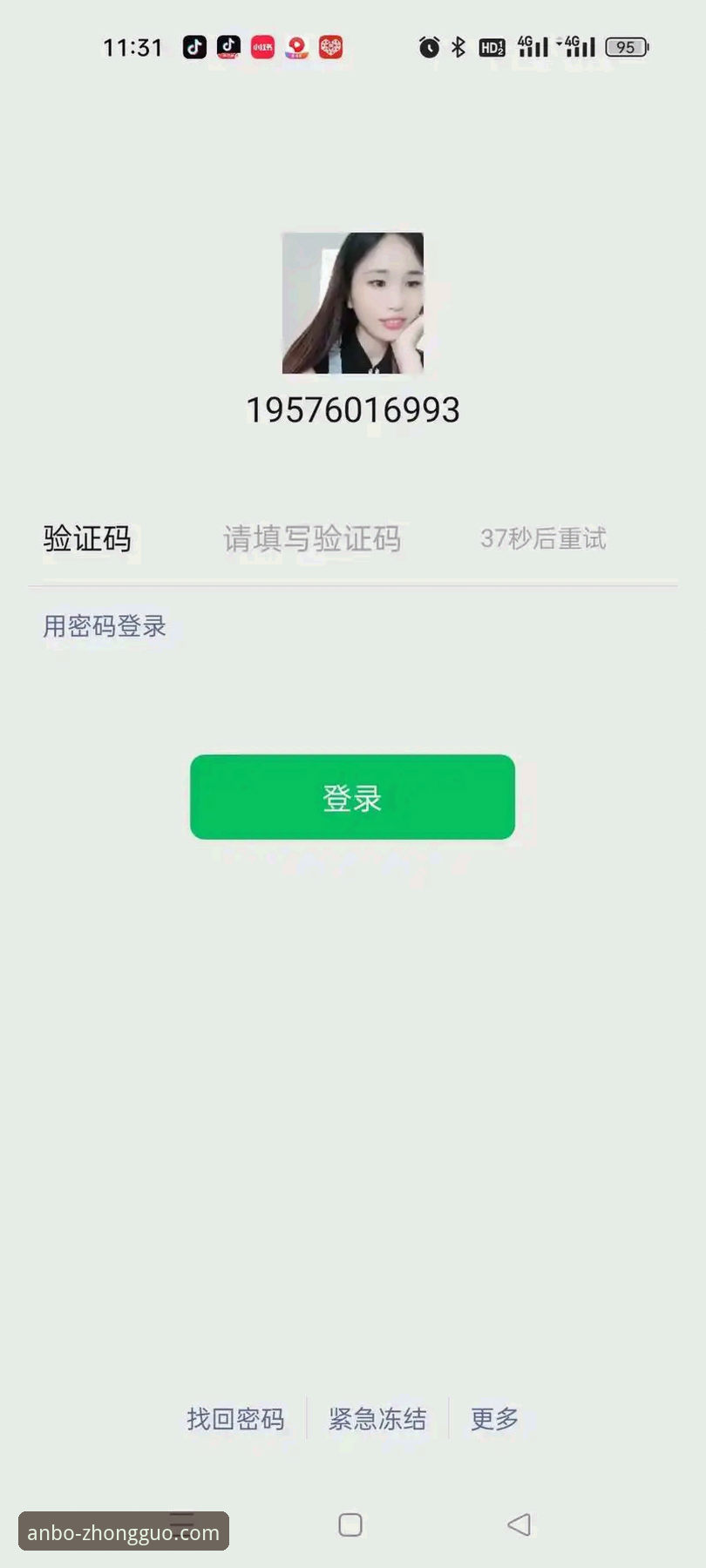Screen dimensions: 706x1568
Task: Open 找回密码 to recover password
Action: point(235,1419)
